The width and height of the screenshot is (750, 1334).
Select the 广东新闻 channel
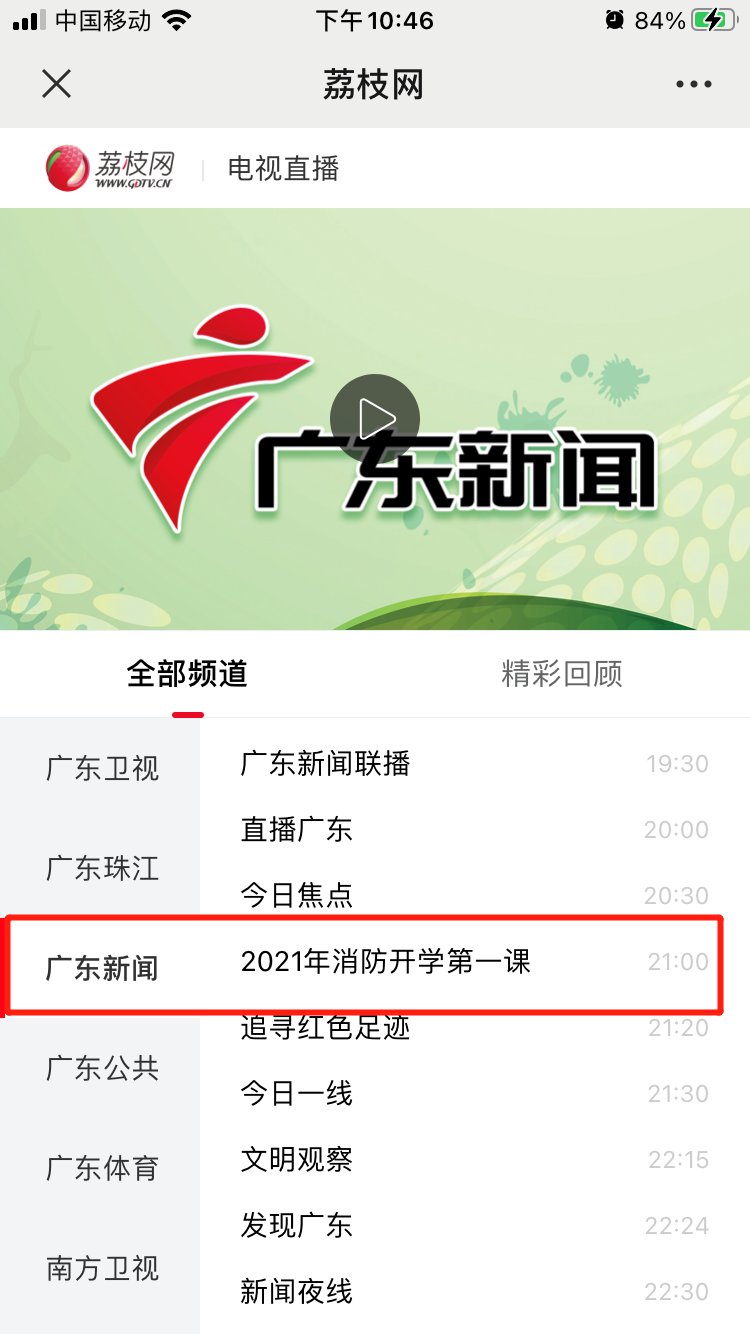[102, 968]
